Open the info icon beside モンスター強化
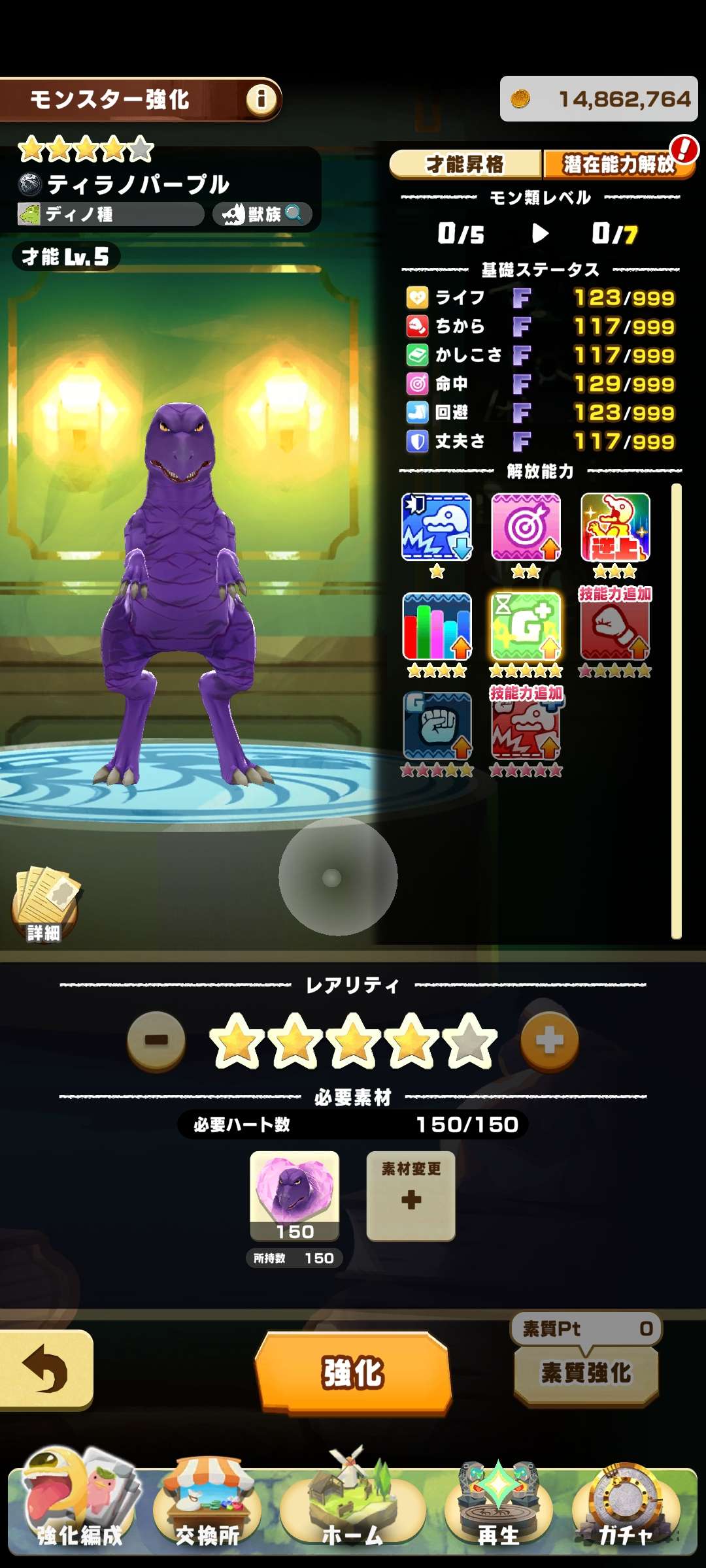The image size is (706, 1568). [x=261, y=99]
